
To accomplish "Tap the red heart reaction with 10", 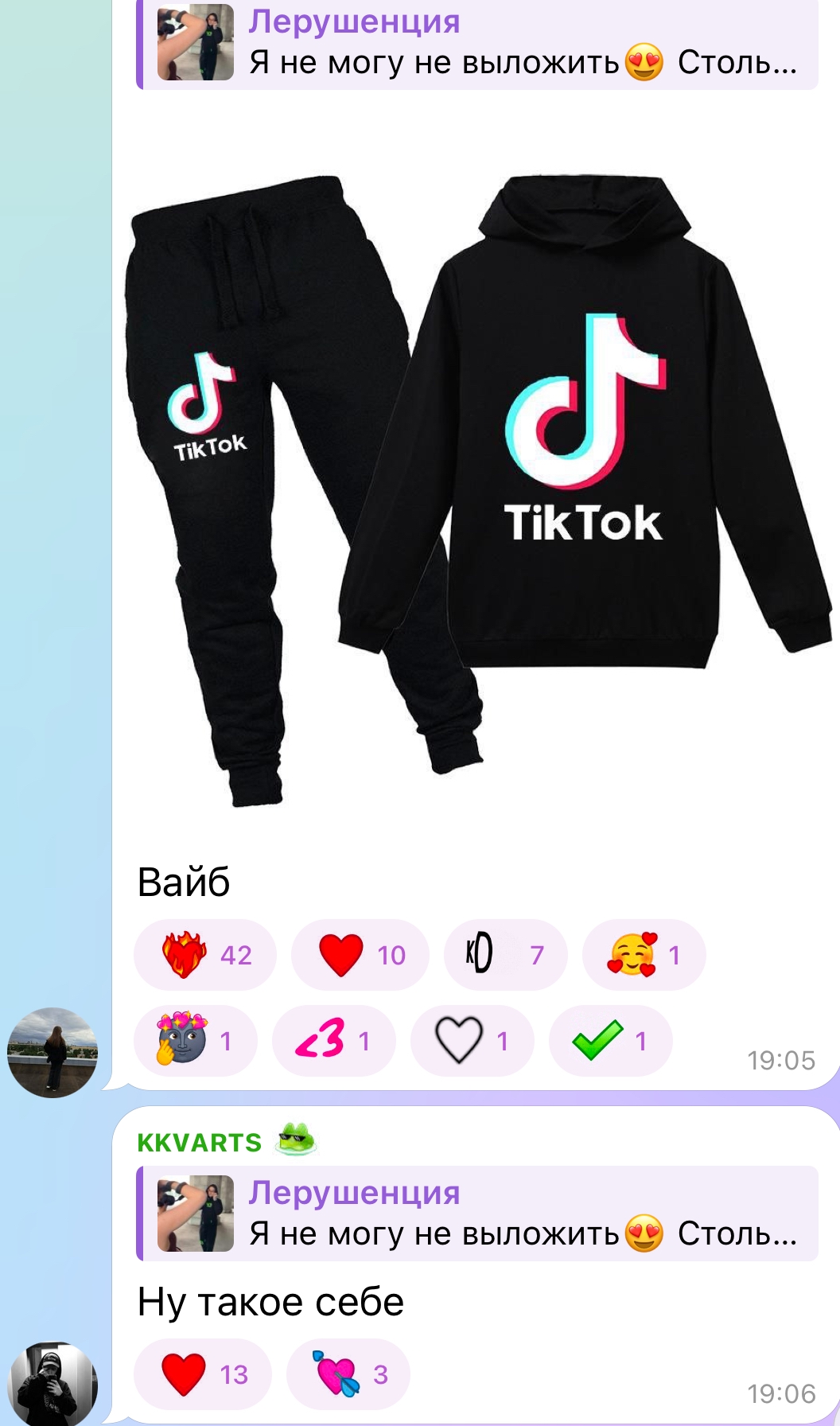I will [x=360, y=955].
